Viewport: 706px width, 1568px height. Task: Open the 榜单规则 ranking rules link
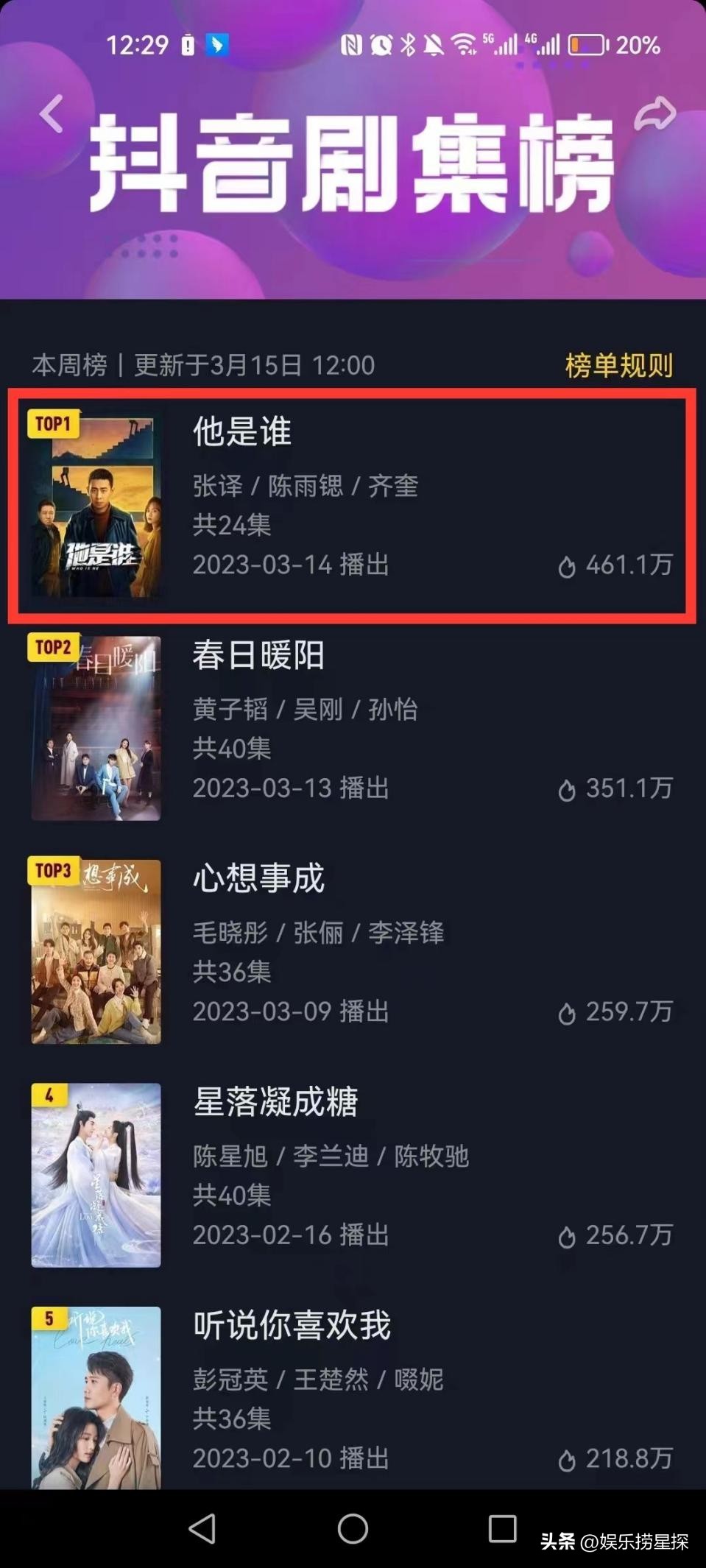click(x=618, y=362)
